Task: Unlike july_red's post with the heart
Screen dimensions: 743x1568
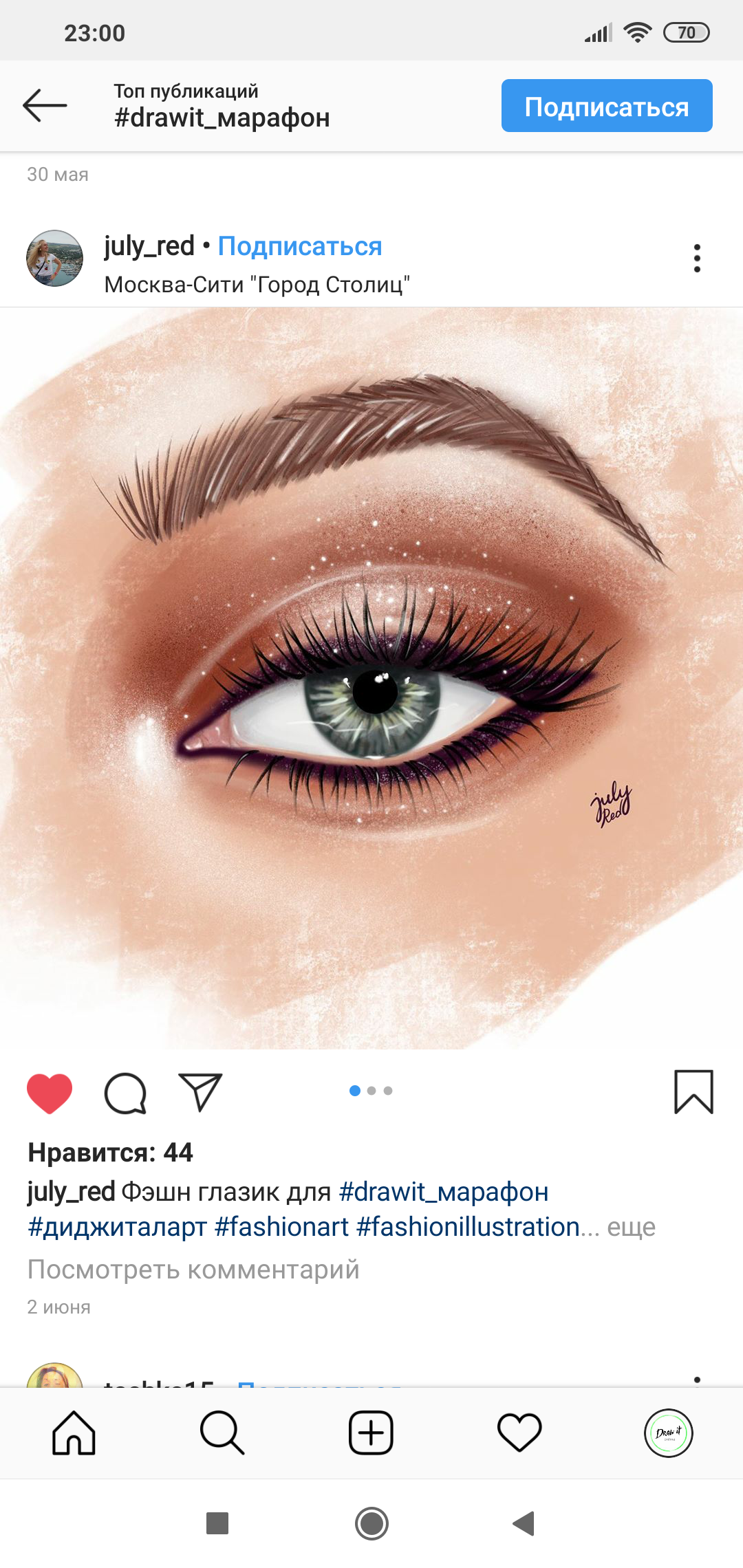Action: pyautogui.click(x=50, y=1093)
